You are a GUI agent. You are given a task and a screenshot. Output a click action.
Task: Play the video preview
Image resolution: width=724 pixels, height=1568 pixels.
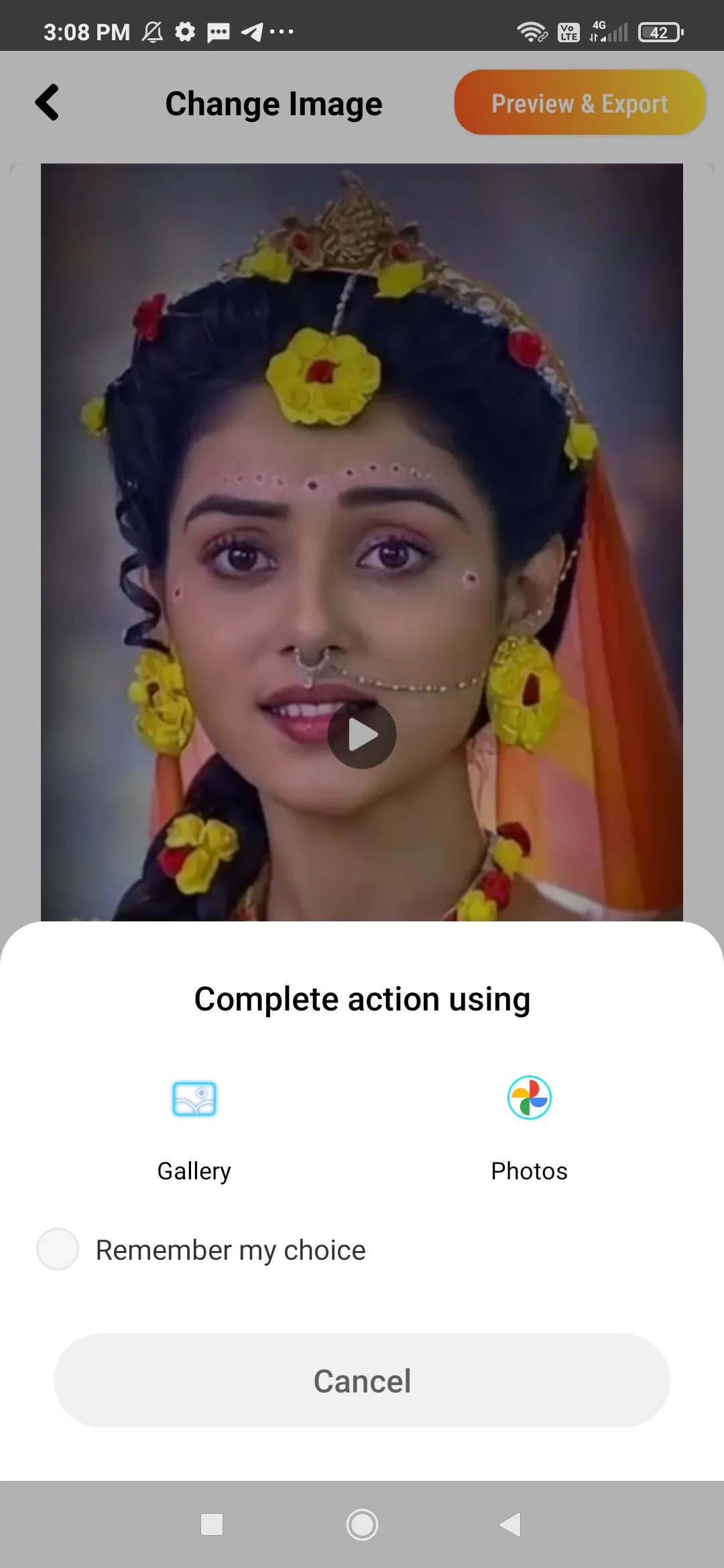click(x=362, y=735)
